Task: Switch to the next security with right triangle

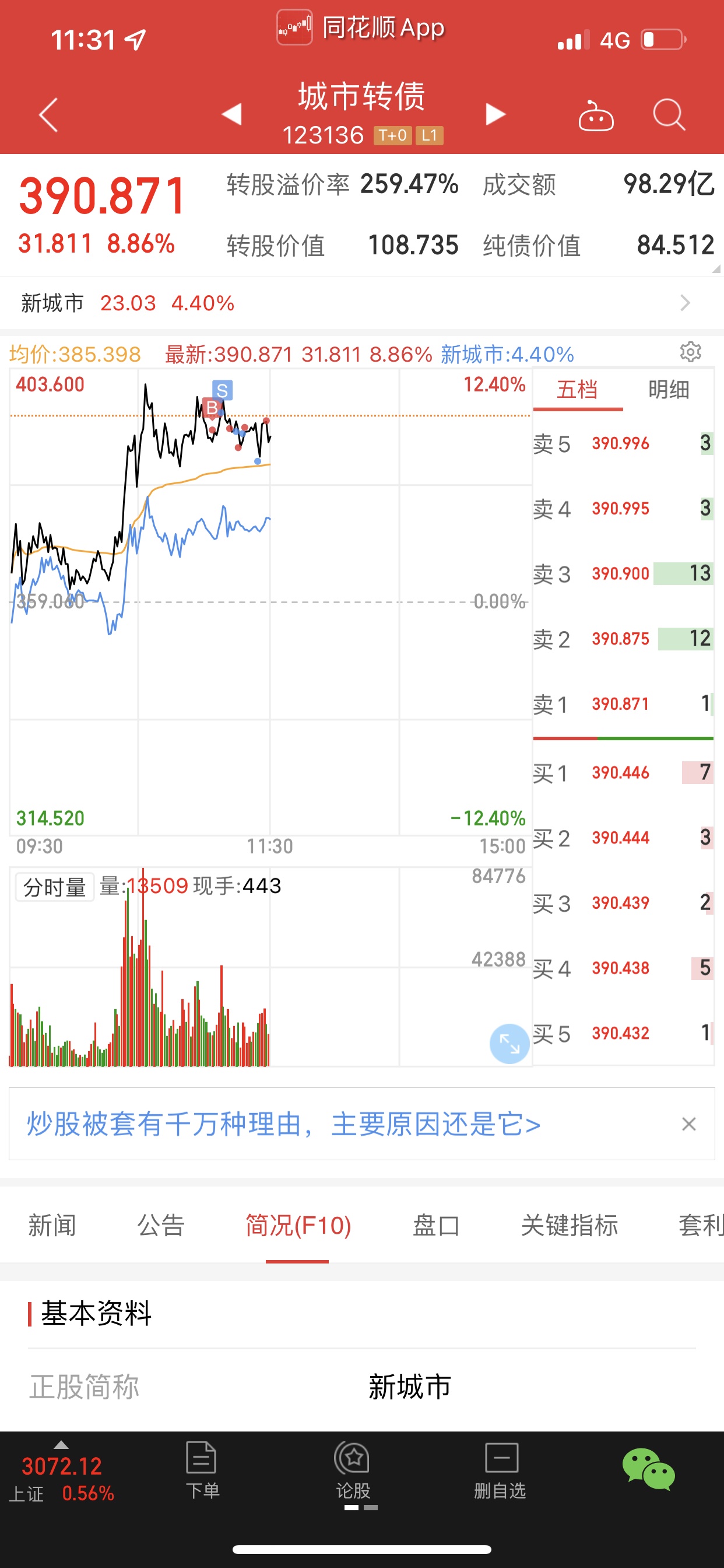Action: tap(495, 114)
